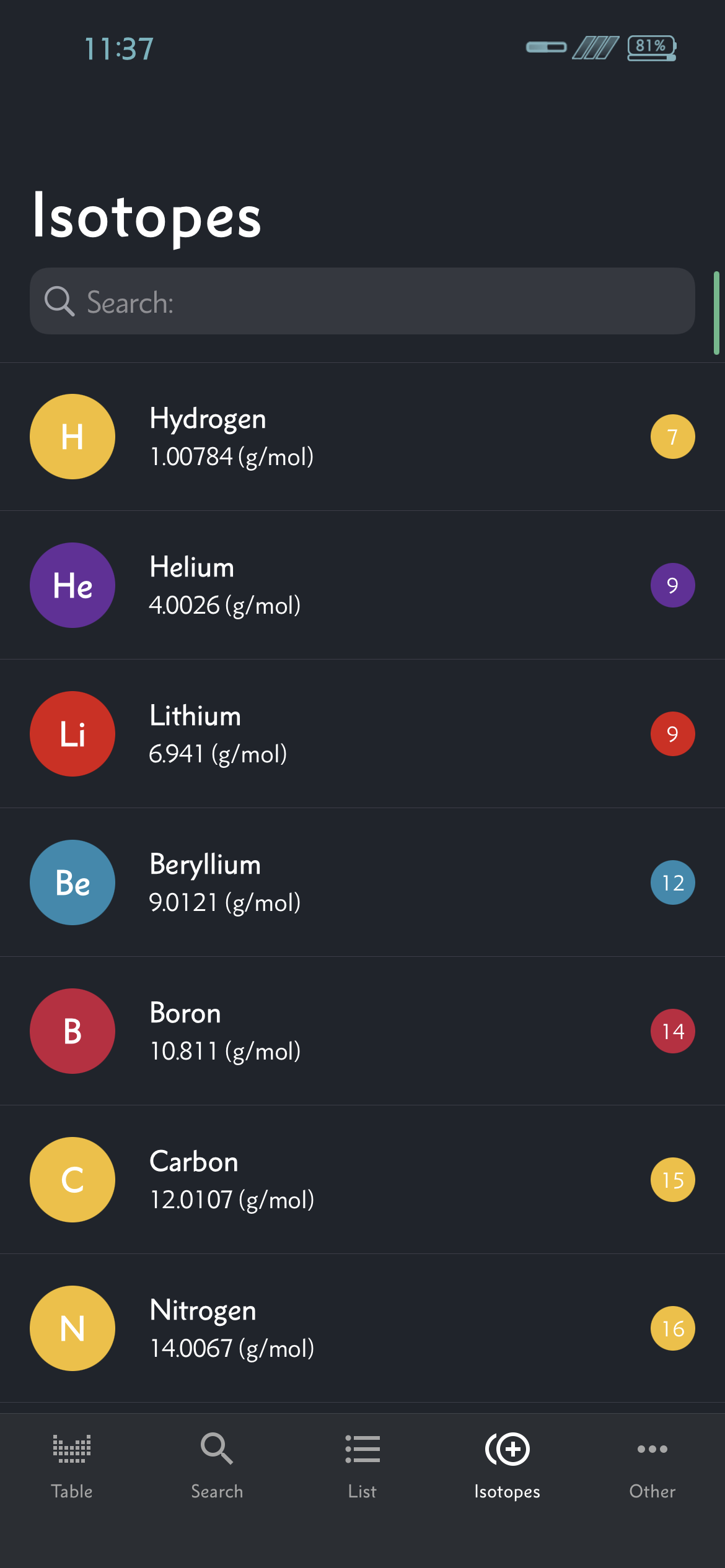
Task: Select the Search magnifier icon in bottom navigation
Action: pos(216,1449)
